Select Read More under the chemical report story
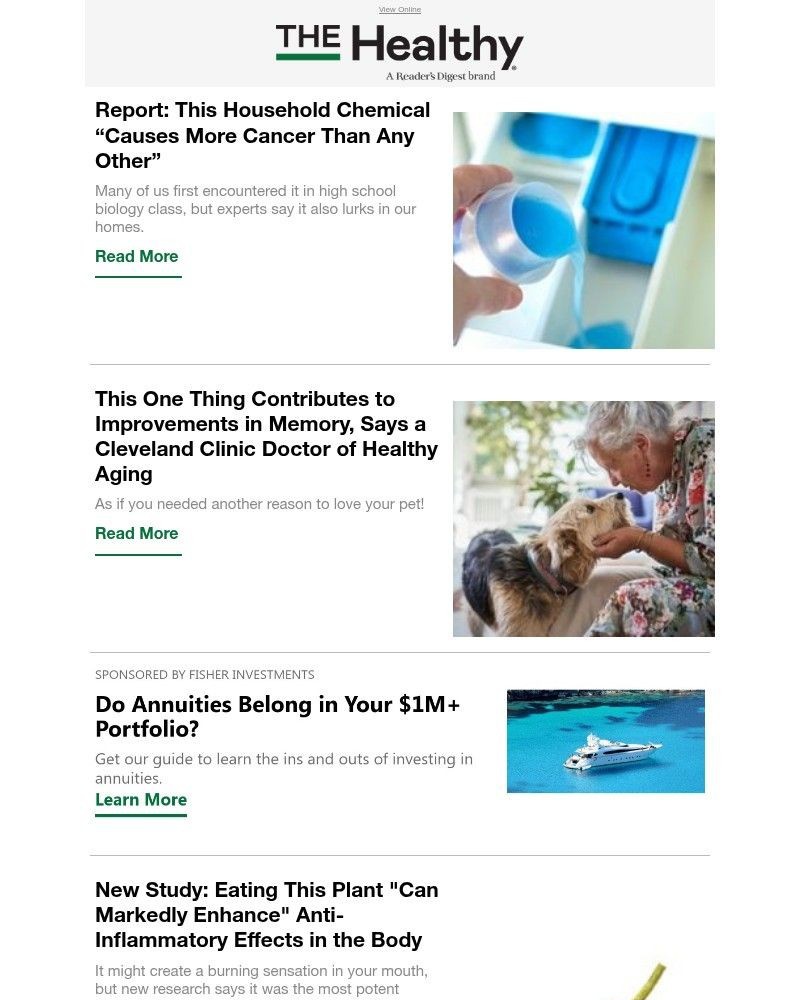 (x=136, y=257)
